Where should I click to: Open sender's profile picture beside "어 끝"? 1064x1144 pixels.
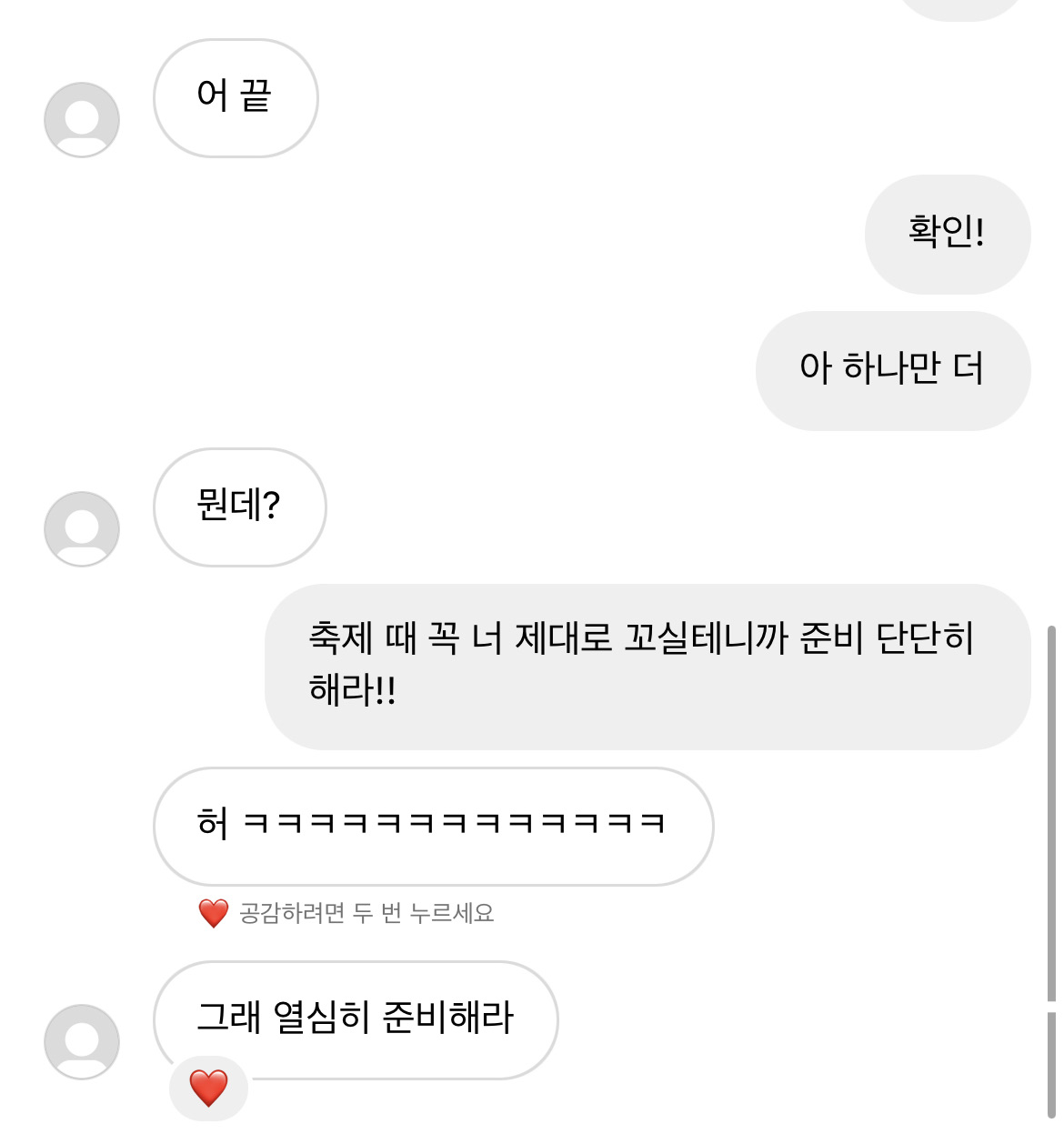pos(82,120)
